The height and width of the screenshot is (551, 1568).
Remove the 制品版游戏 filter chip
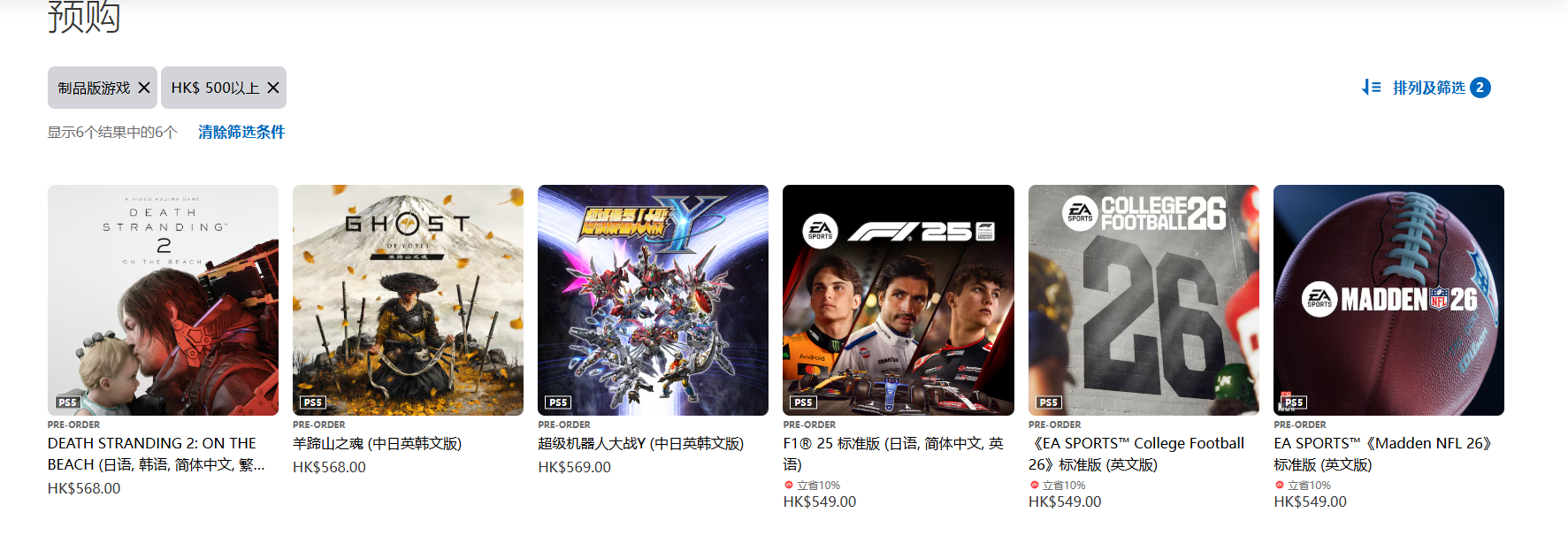tap(144, 88)
